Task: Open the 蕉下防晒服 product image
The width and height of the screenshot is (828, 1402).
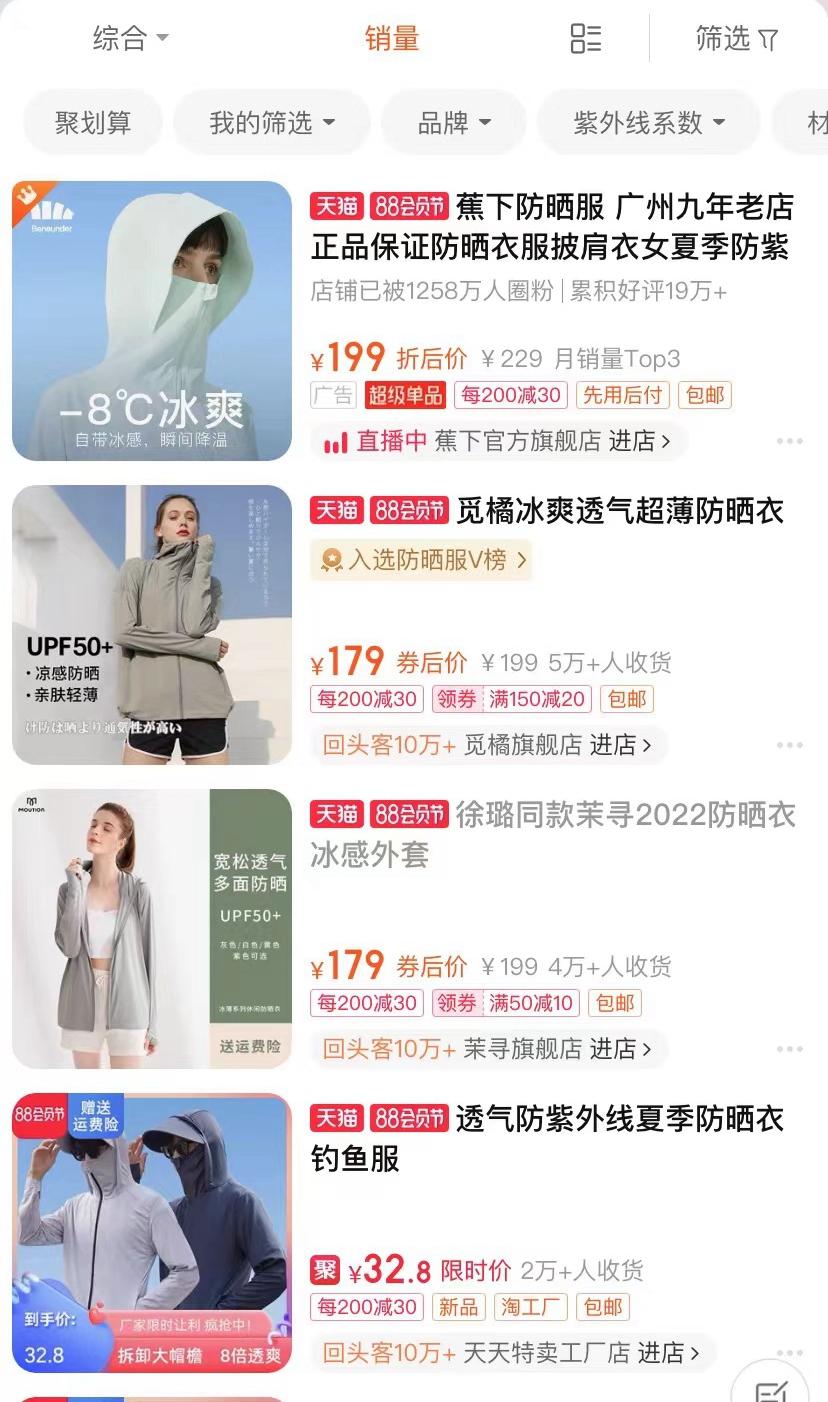Action: pyautogui.click(x=152, y=321)
